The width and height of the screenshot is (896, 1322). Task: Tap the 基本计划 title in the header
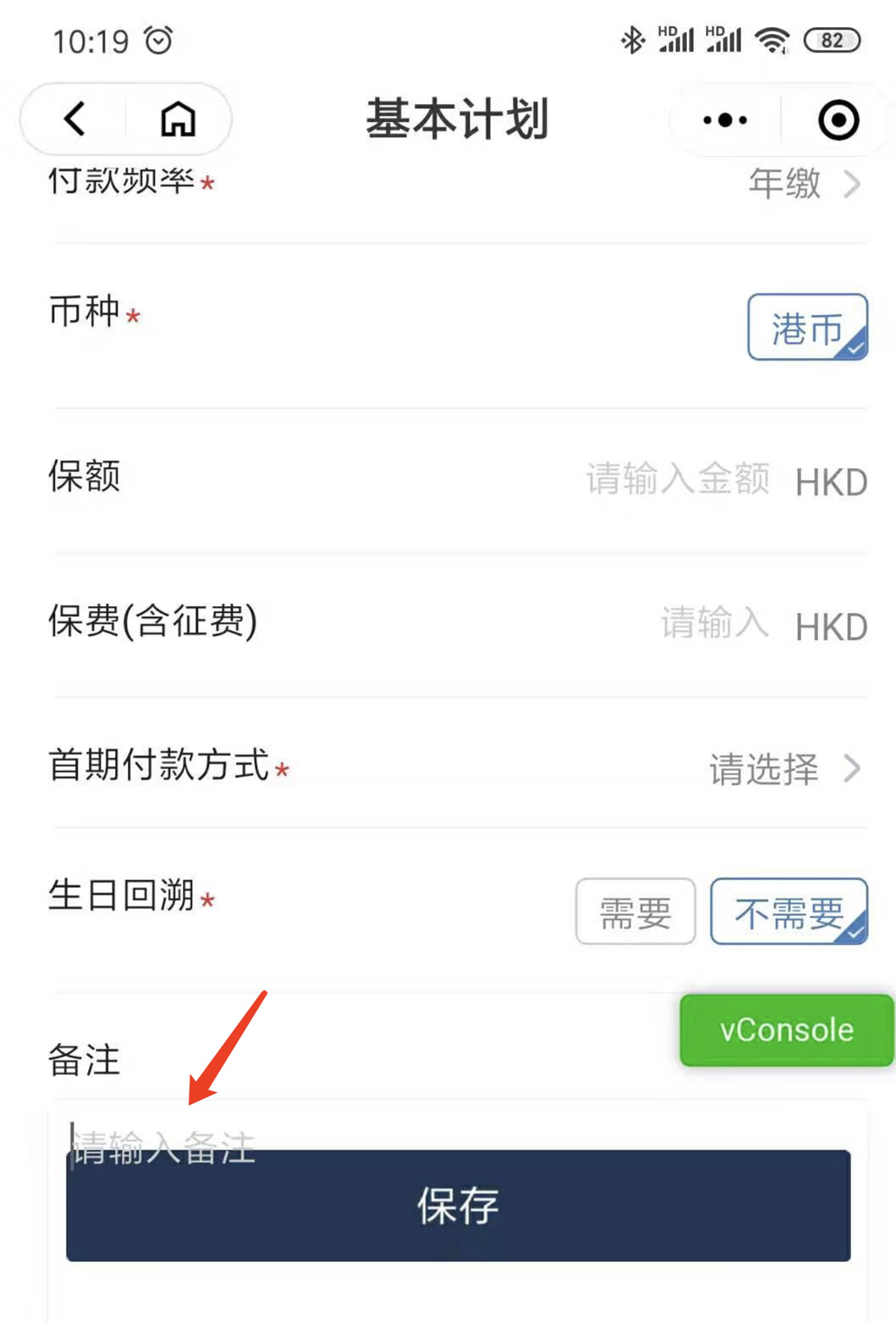455,120
